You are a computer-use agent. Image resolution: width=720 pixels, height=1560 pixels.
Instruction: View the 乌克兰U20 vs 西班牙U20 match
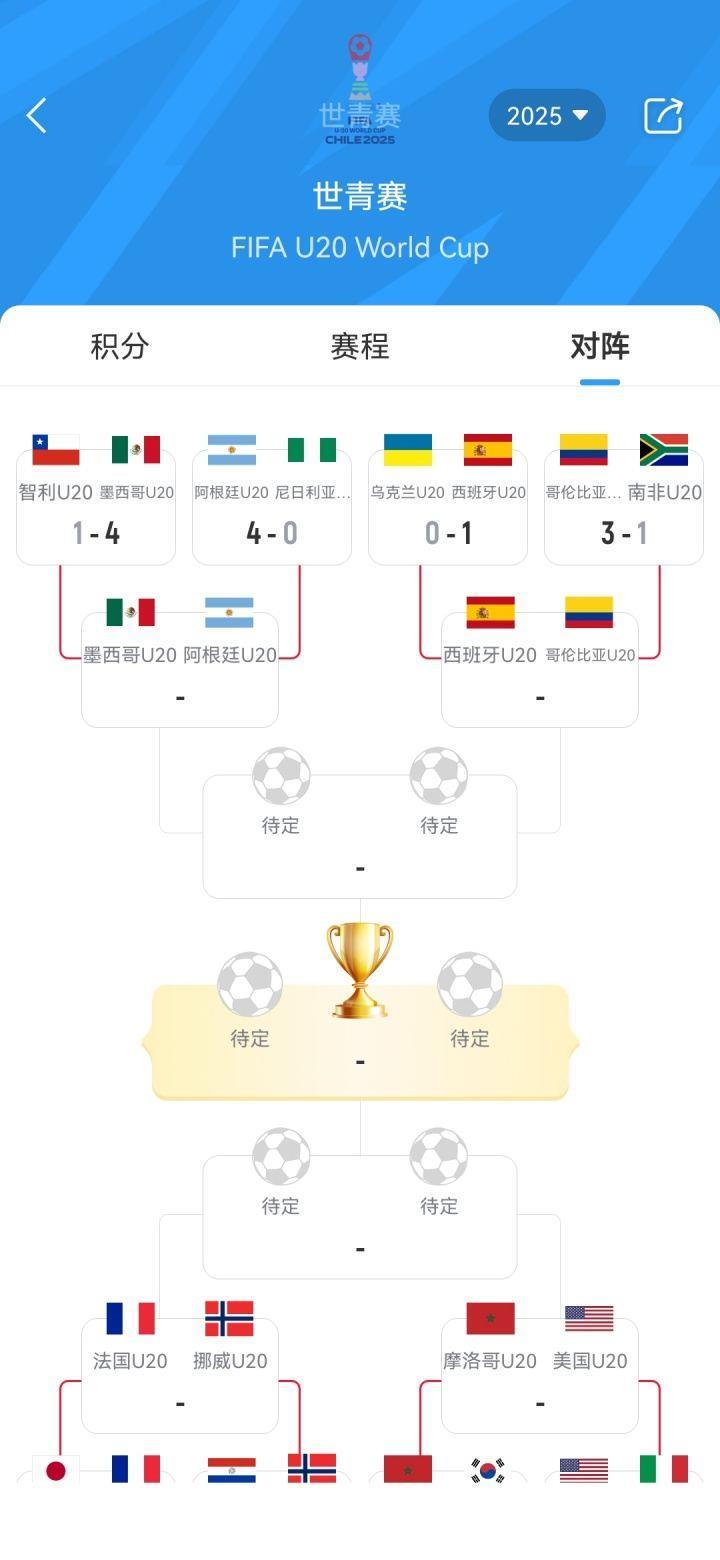pos(448,508)
